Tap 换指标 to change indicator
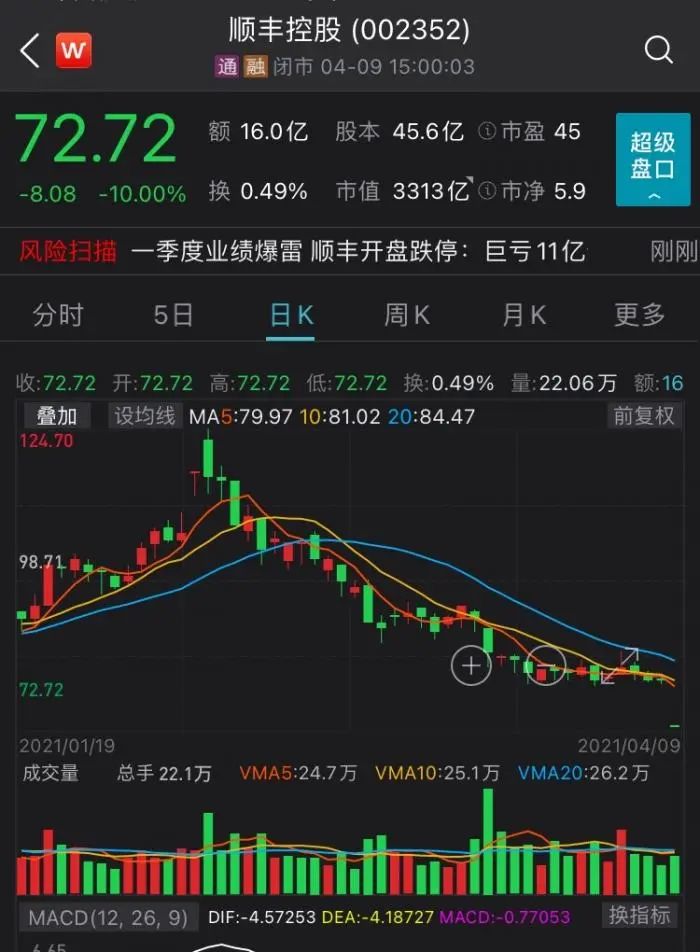Viewport: 700px width, 952px height. click(x=642, y=915)
